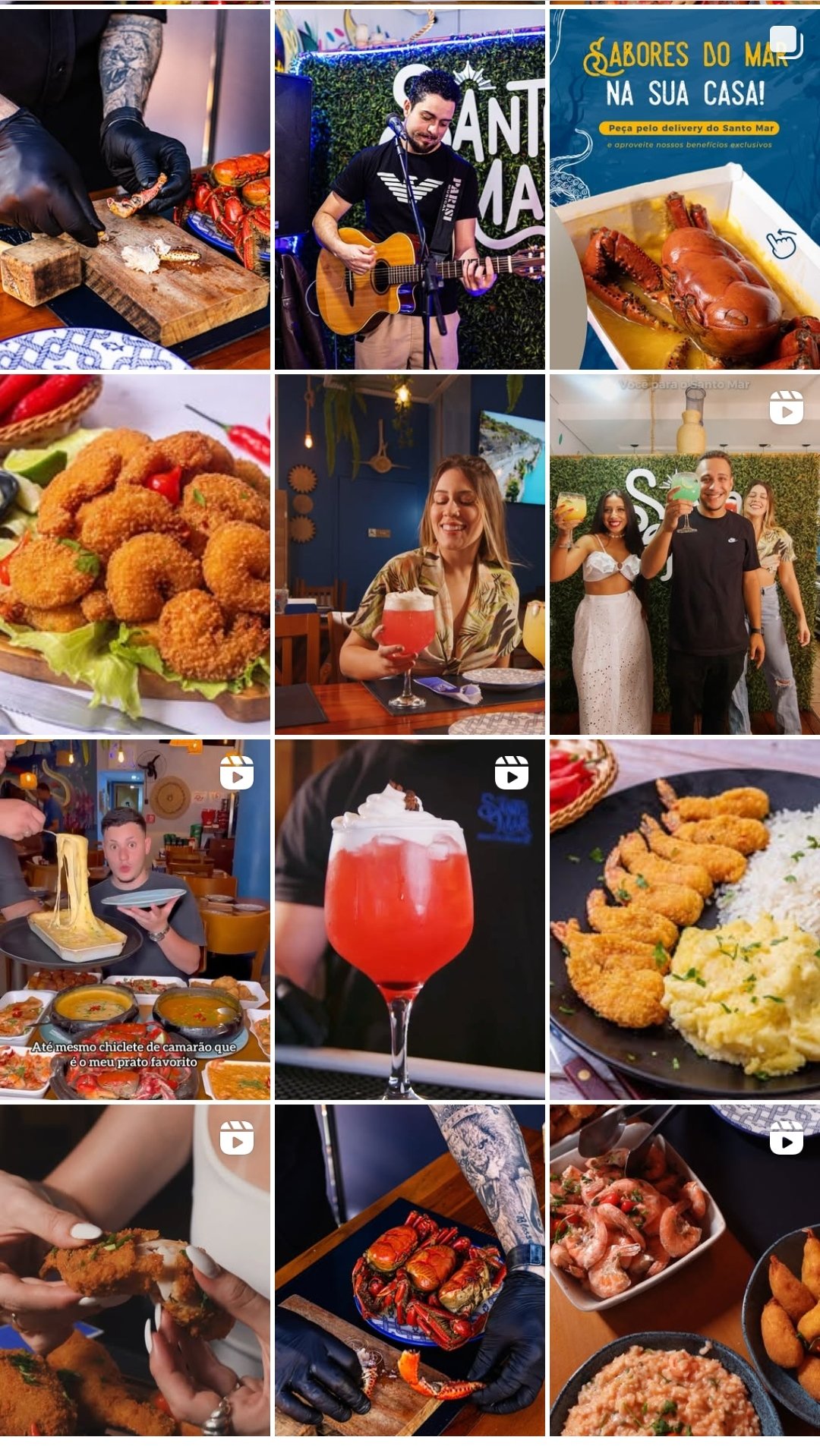This screenshot has width=820, height=1456.
Task: Play the reel of hands pulling apart fried shrimp
Action: pyautogui.click(x=134, y=1269)
